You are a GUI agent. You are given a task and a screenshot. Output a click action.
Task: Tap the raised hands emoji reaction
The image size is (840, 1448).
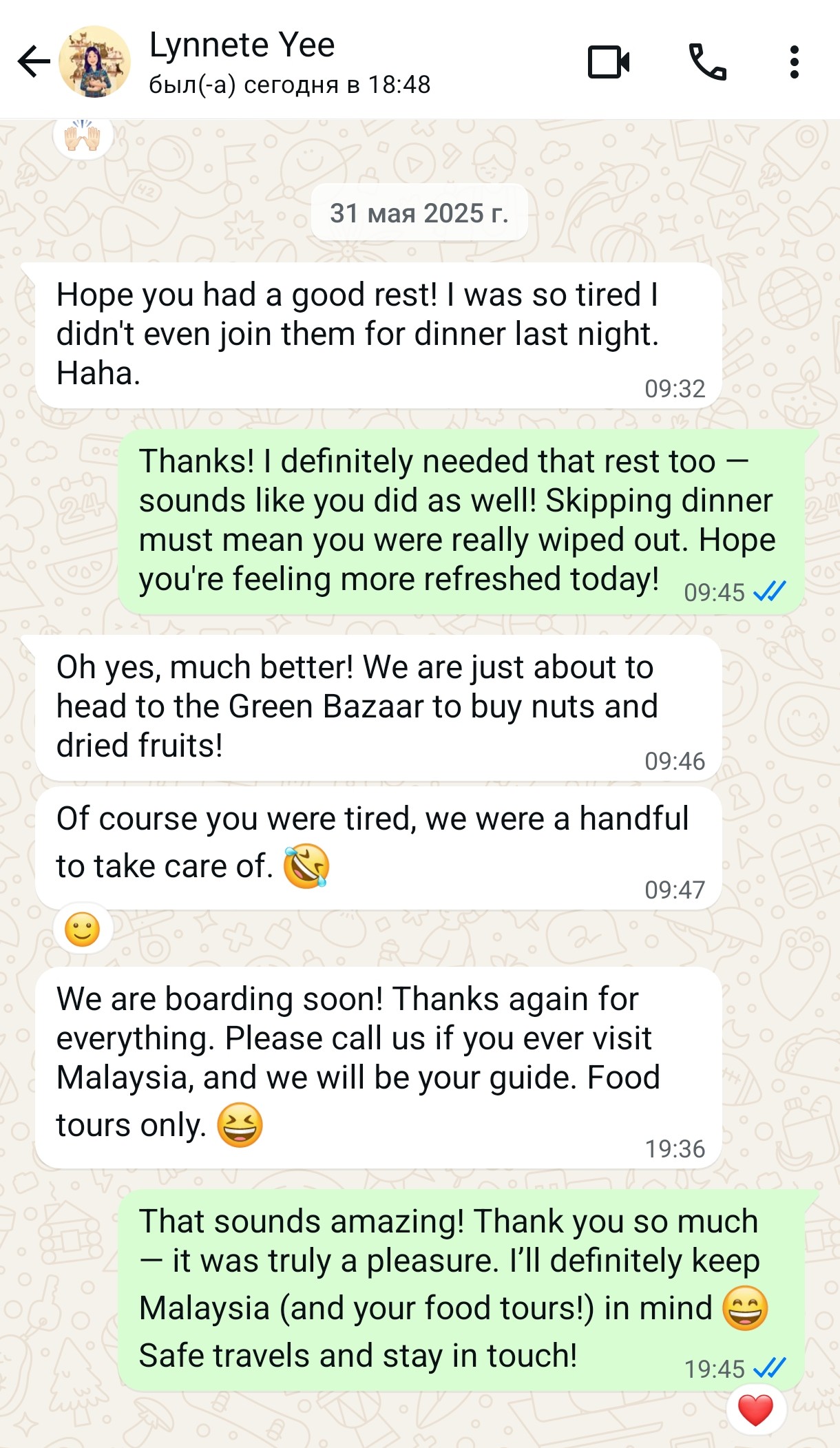(83, 136)
